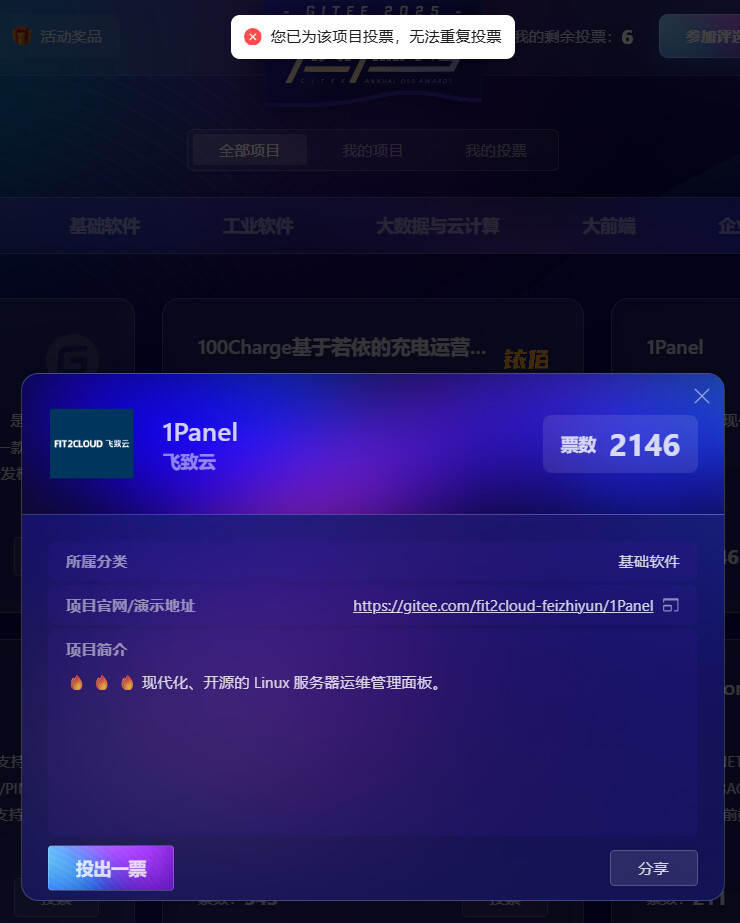Open project site in new window icon
Image resolution: width=740 pixels, height=923 pixels.
tap(671, 605)
